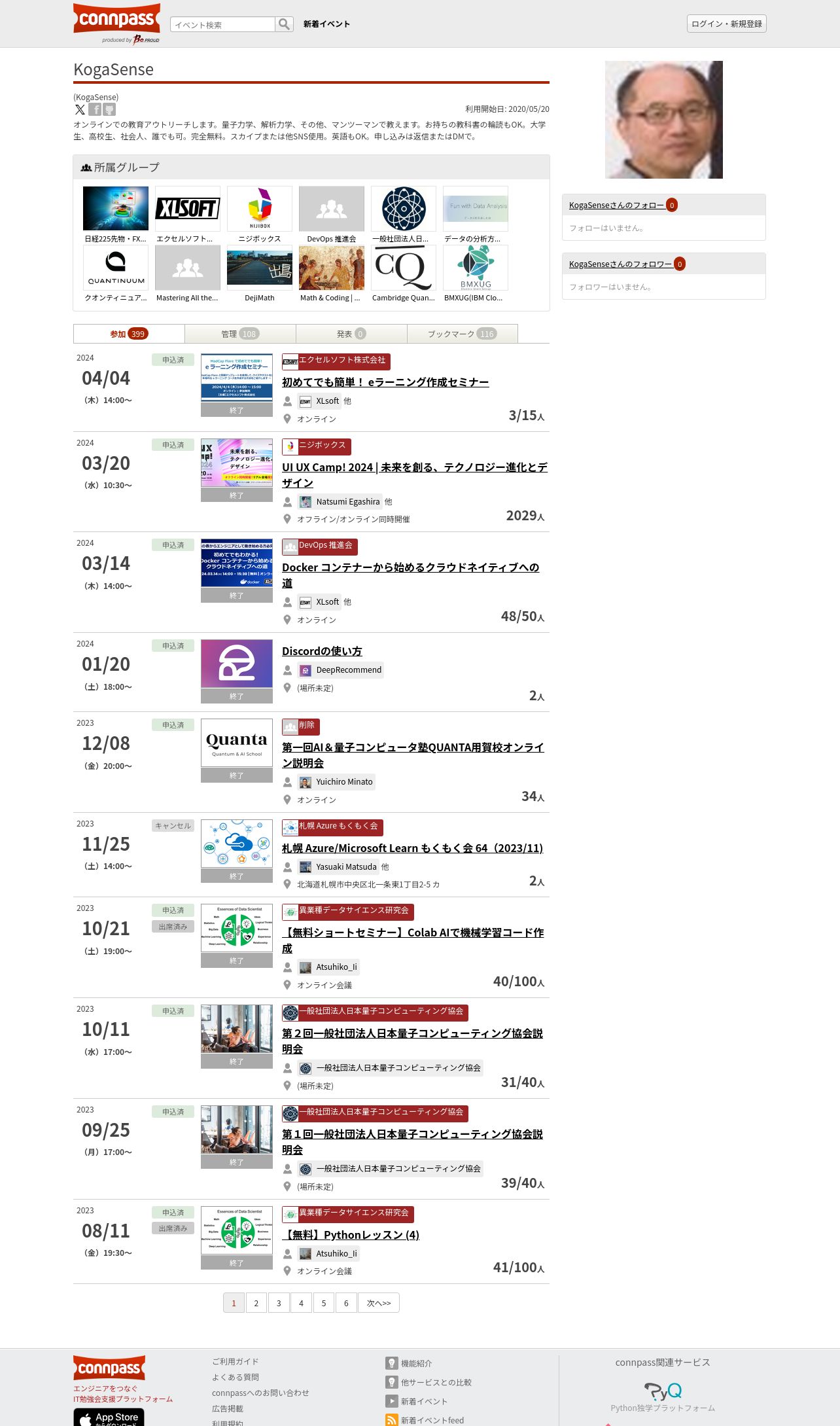840x1426 pixels.
Task: Open the Discordの使い方 event link
Action: 322,651
